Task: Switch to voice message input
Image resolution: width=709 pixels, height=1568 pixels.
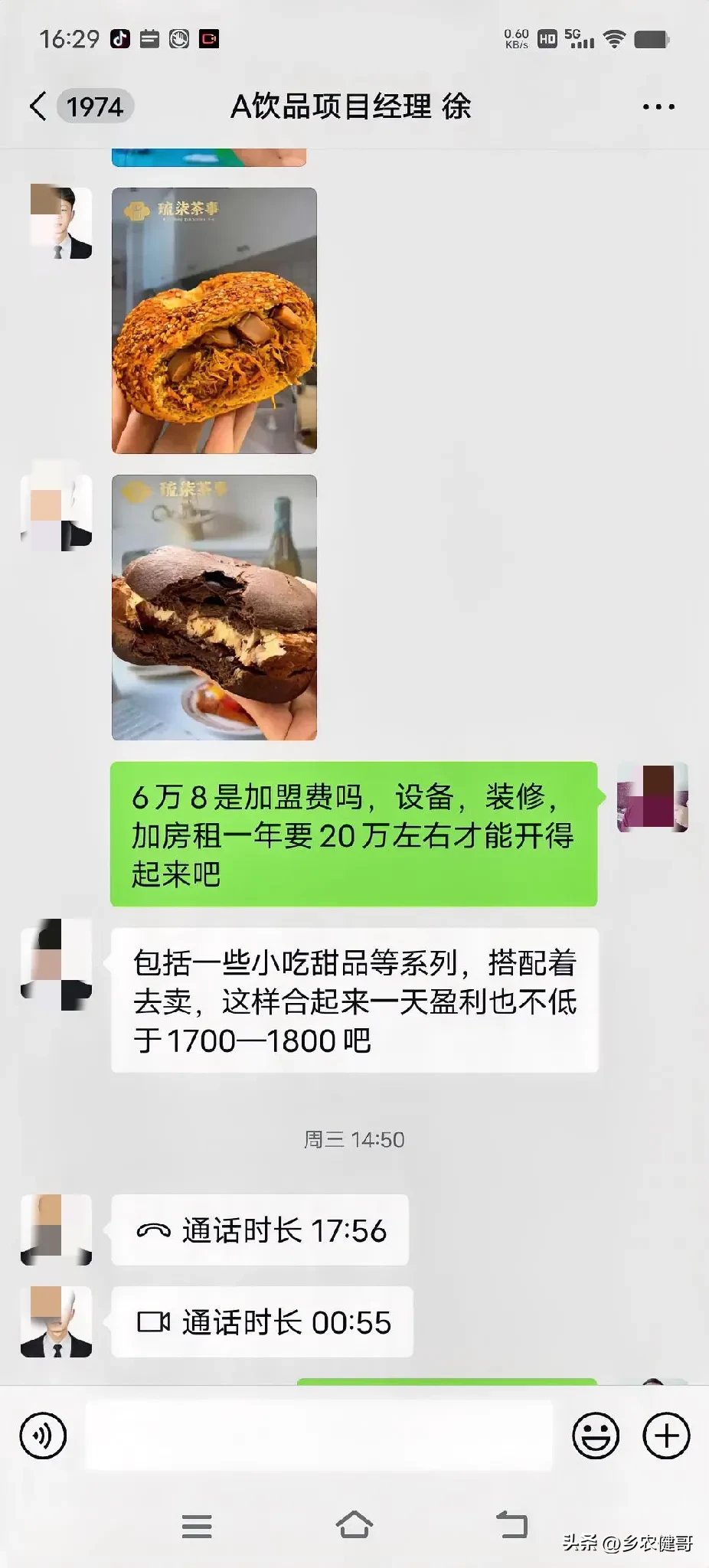Action: [x=44, y=1436]
